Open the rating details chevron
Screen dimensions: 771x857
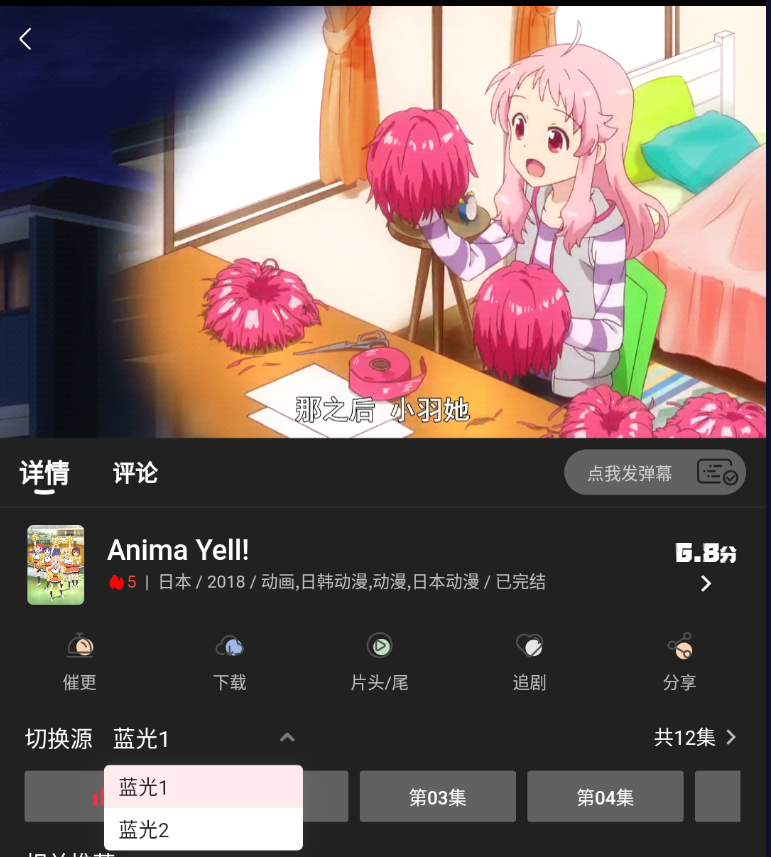click(706, 583)
